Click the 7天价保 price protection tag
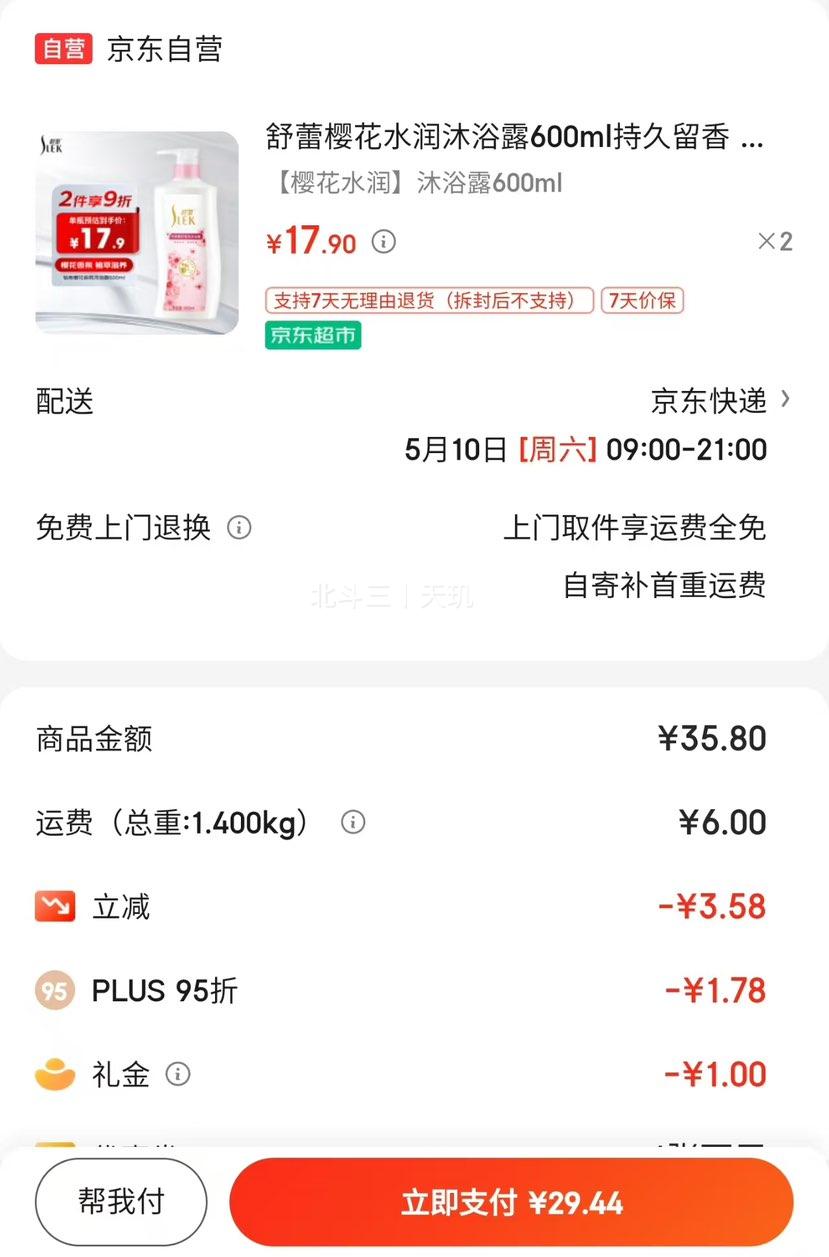Image resolution: width=829 pixels, height=1257 pixels. tap(641, 300)
